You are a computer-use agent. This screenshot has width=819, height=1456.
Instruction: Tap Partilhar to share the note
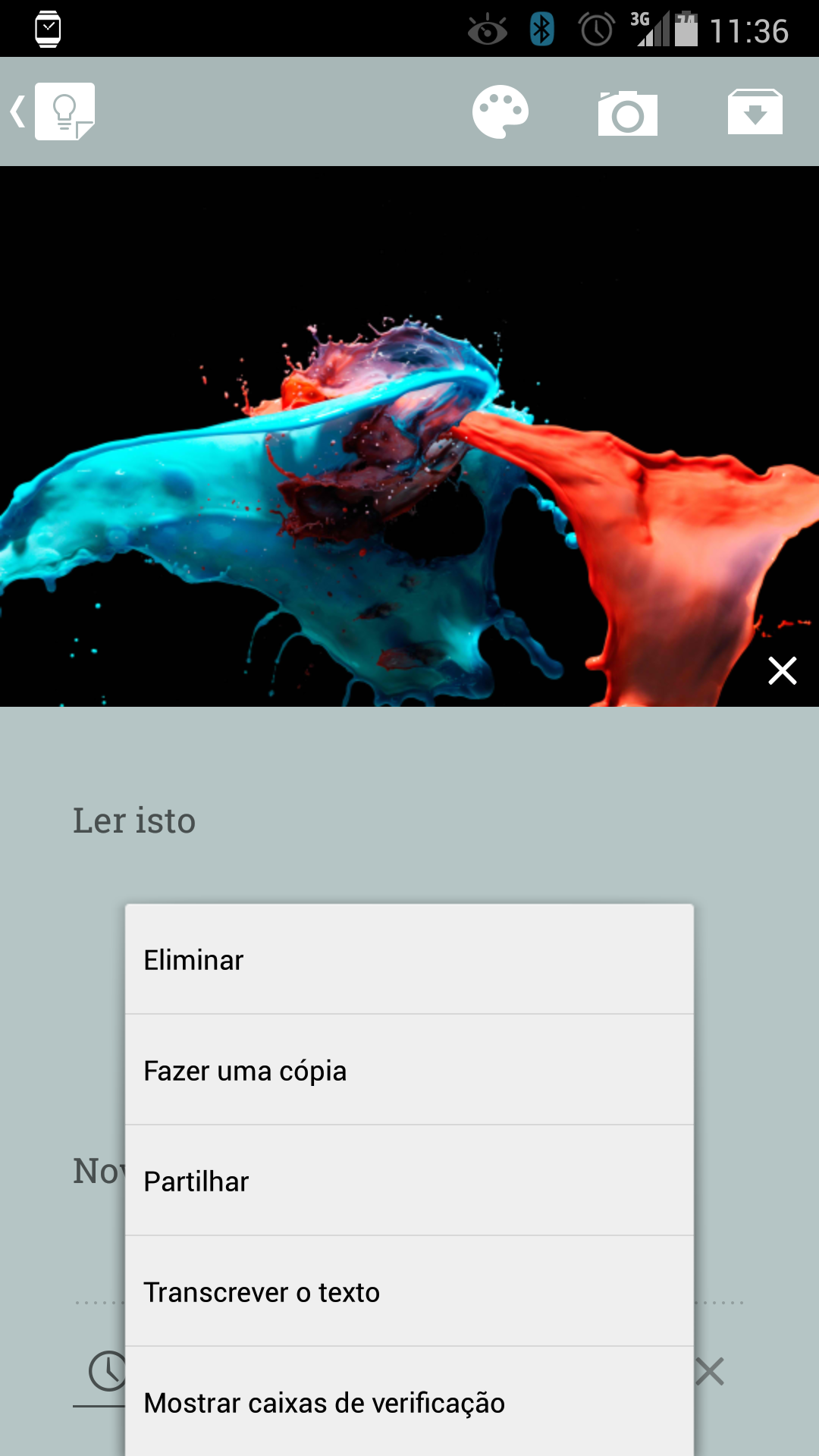pos(409,1181)
